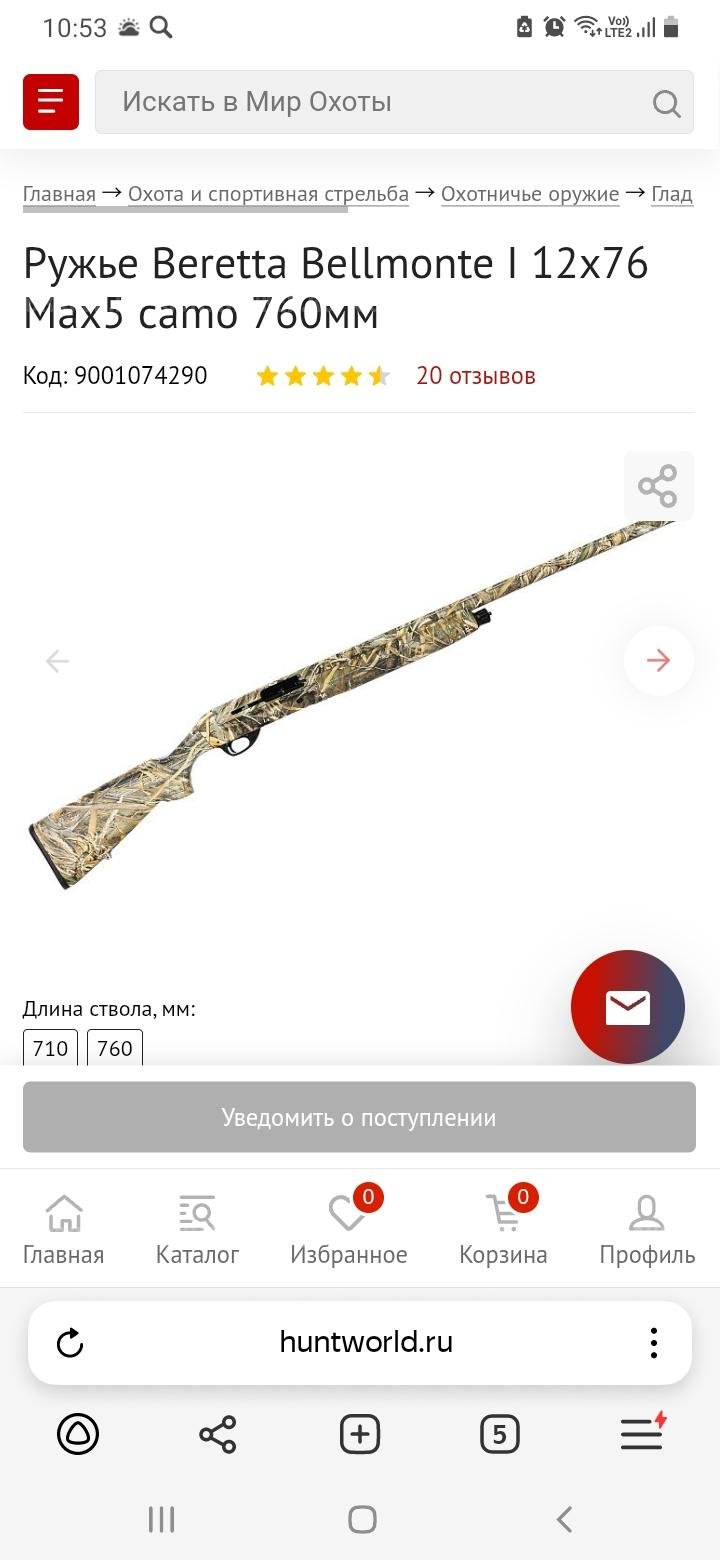
Task: Go to Охотничье оружие breadcrumb
Action: coord(530,194)
